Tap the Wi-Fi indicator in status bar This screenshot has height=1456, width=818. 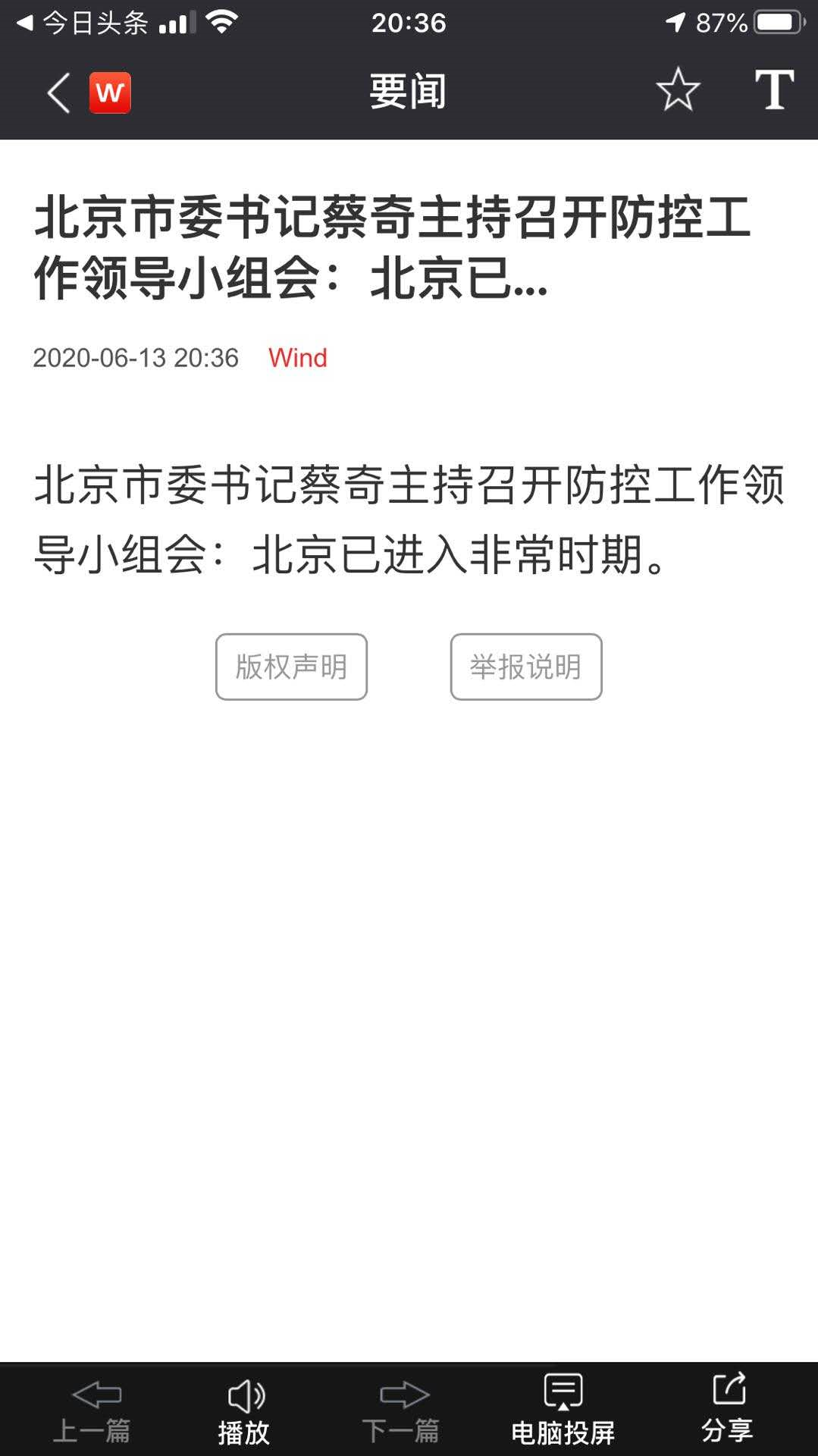[221, 21]
